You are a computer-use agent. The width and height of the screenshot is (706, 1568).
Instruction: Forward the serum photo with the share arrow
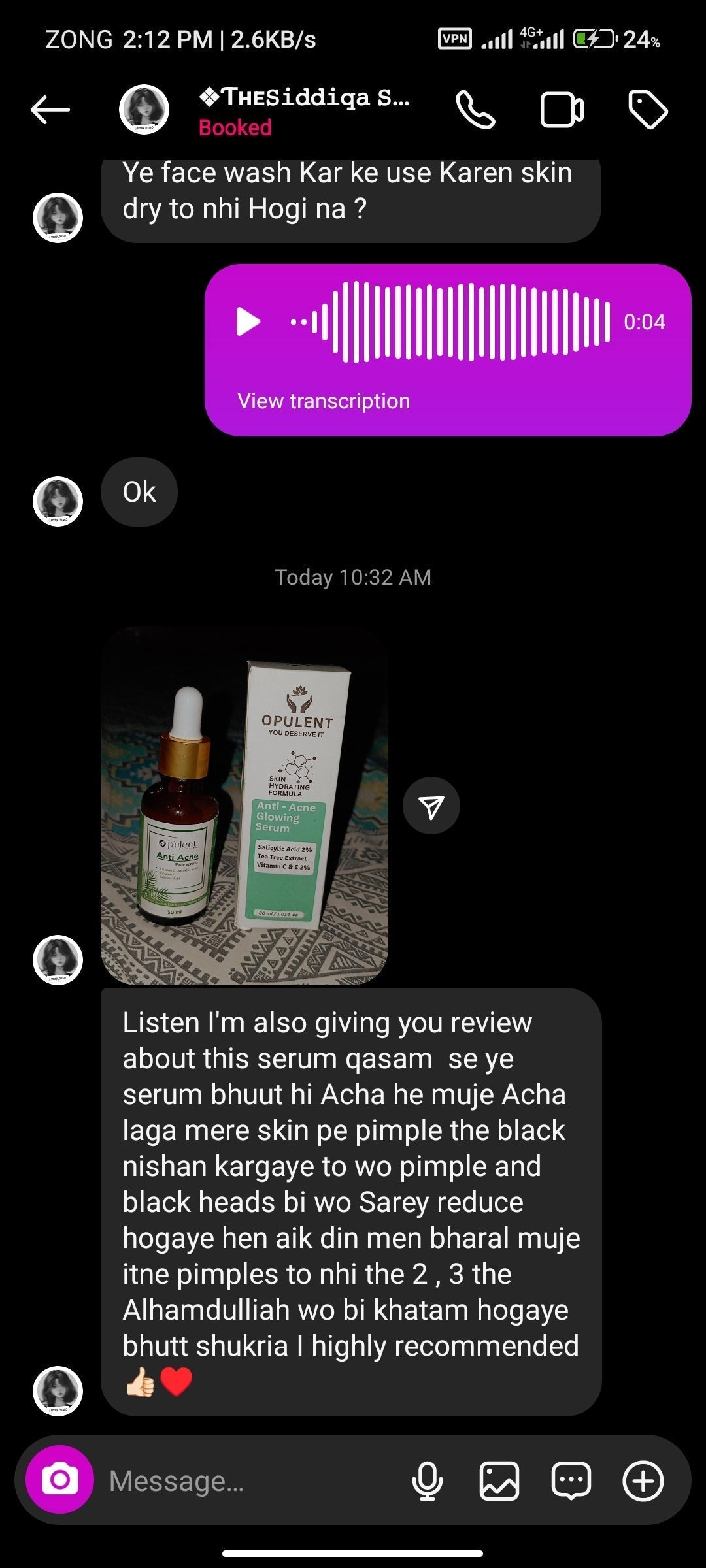(431, 806)
